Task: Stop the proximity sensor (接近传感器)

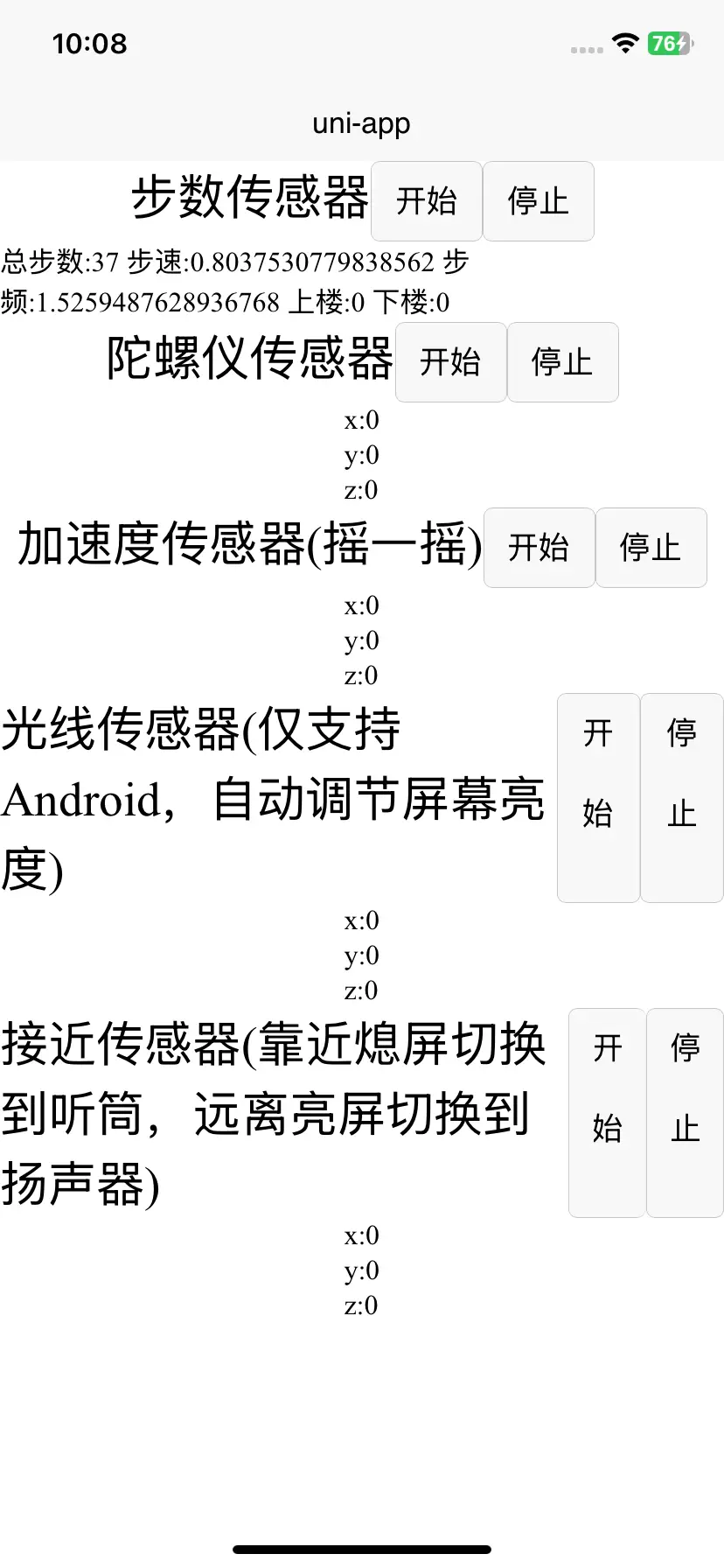Action: 685,1113
